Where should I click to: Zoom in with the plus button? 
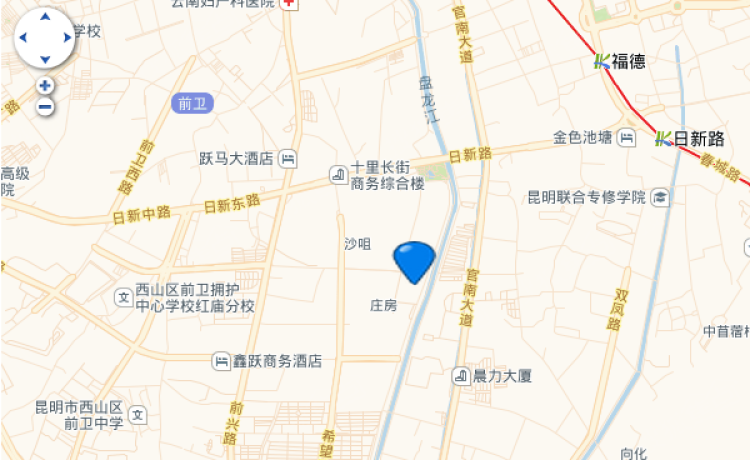(x=45, y=86)
